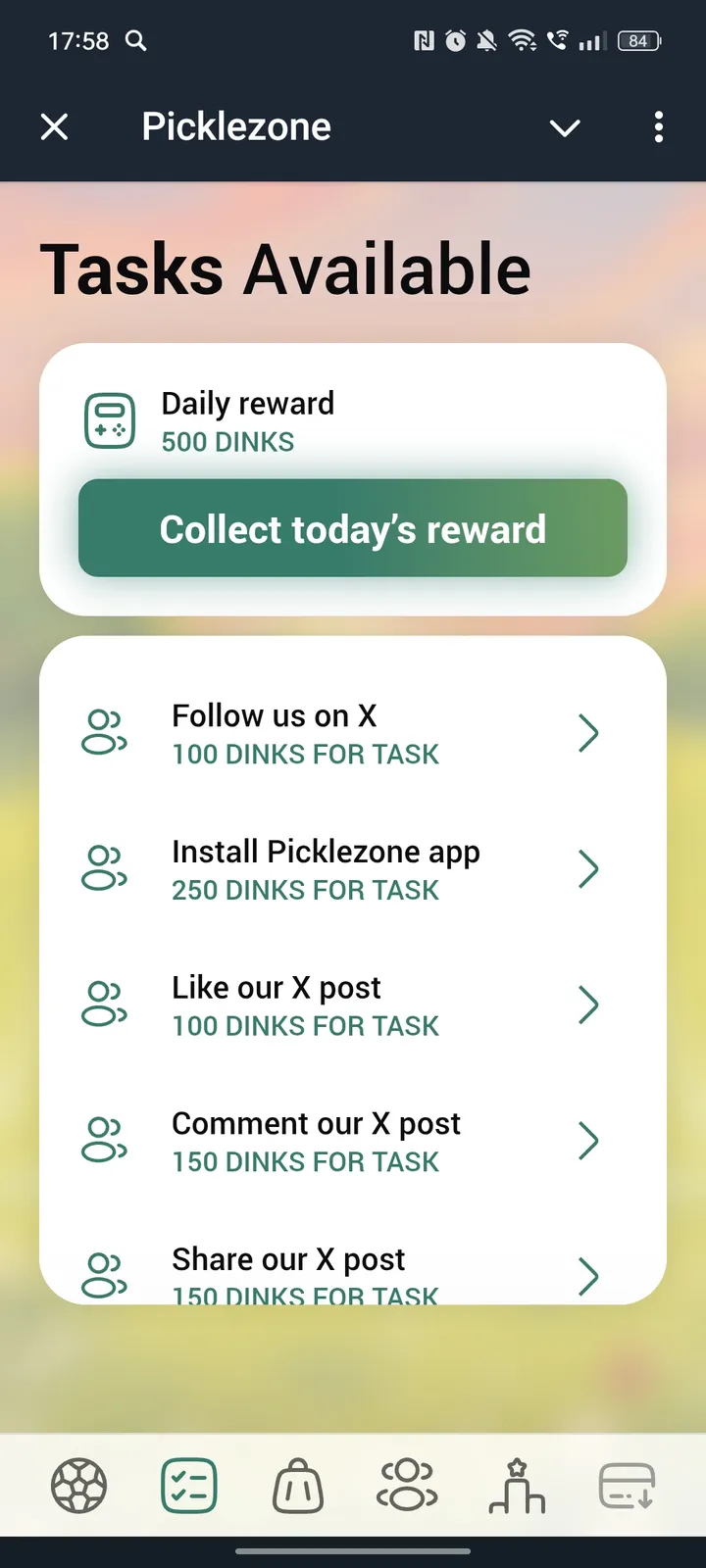Screen dimensions: 706x1568
Task: Select the Picklezone title in the header
Action: (x=235, y=126)
